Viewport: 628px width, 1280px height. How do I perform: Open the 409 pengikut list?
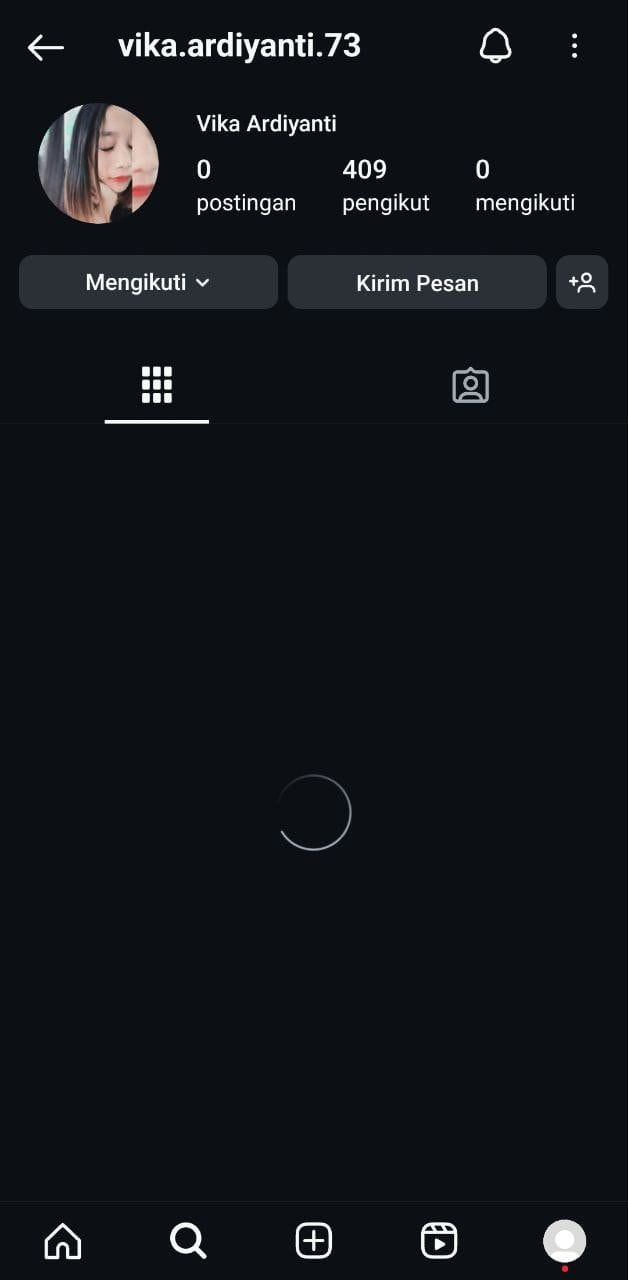tap(385, 185)
